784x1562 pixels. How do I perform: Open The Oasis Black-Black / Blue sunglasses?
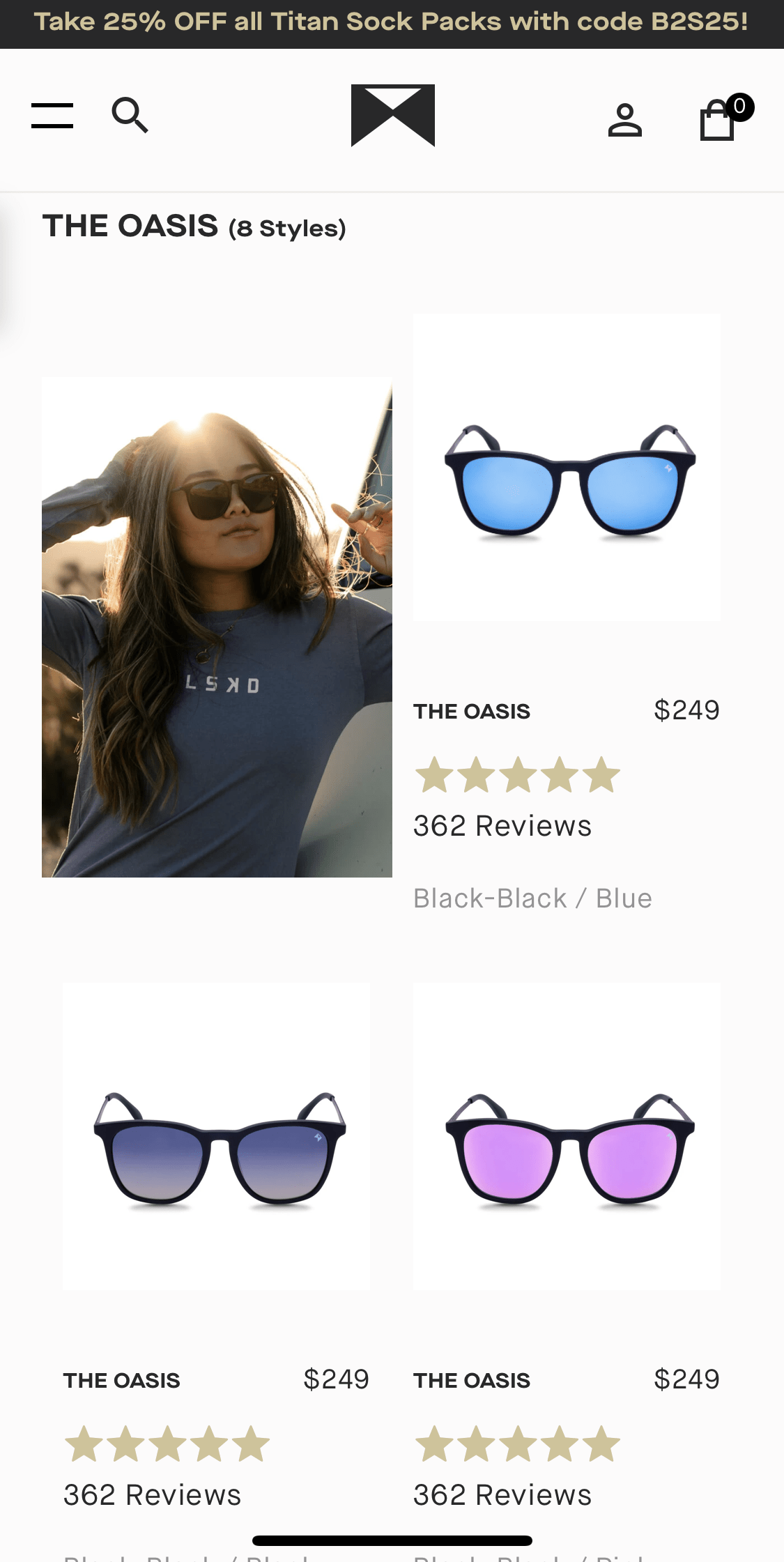[567, 468]
